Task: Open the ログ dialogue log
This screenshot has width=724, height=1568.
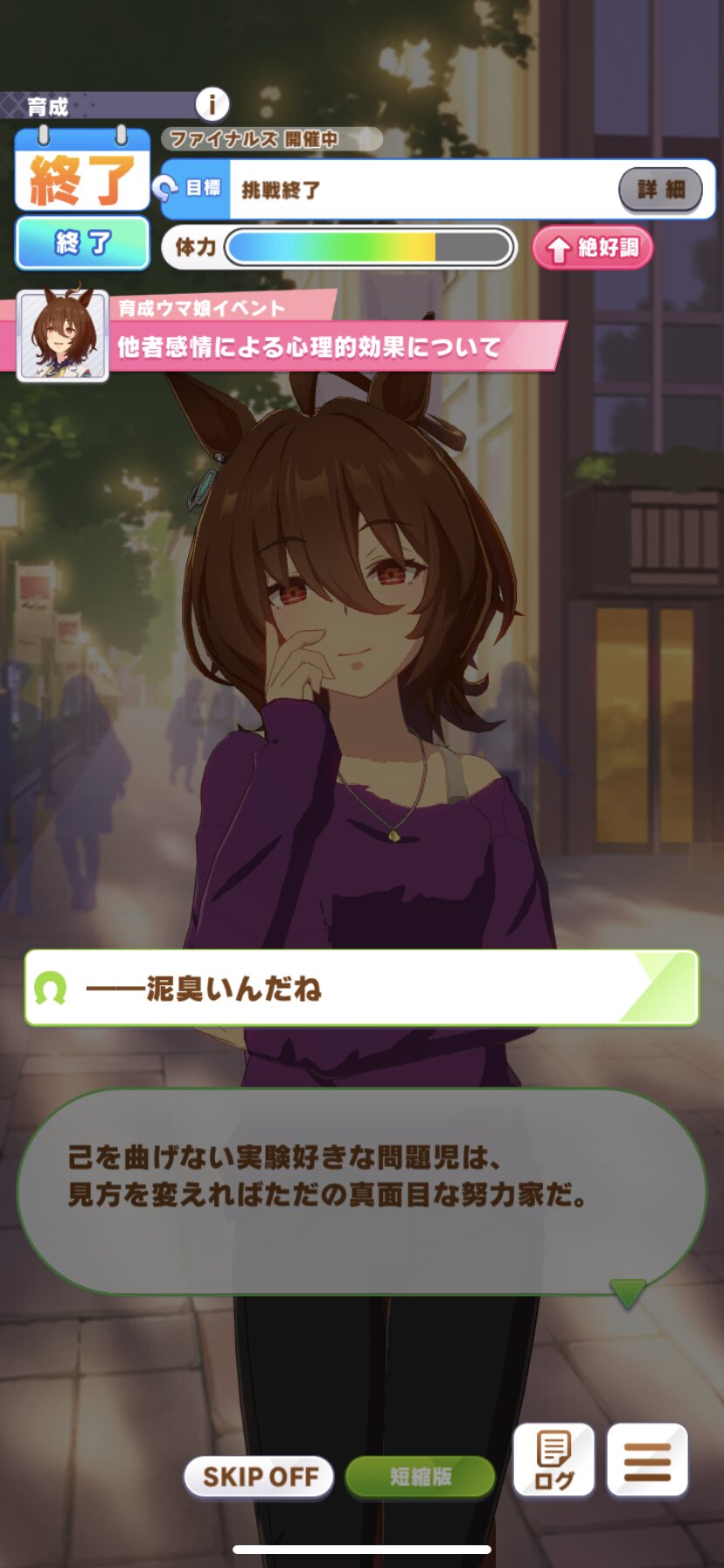Action: click(x=553, y=1460)
